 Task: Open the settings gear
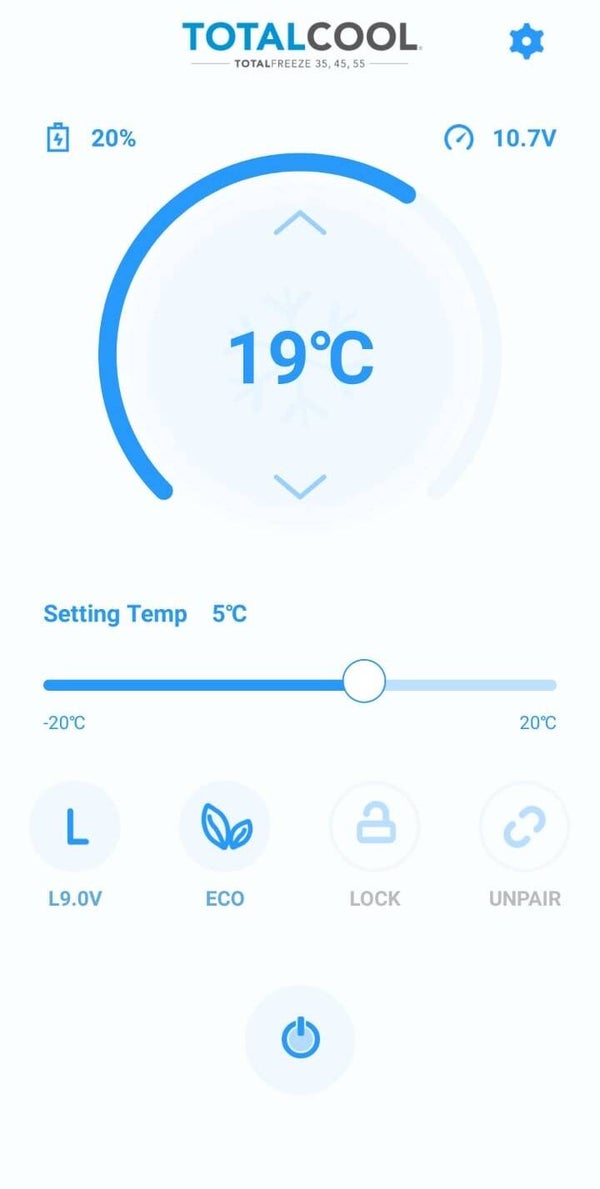(x=526, y=42)
